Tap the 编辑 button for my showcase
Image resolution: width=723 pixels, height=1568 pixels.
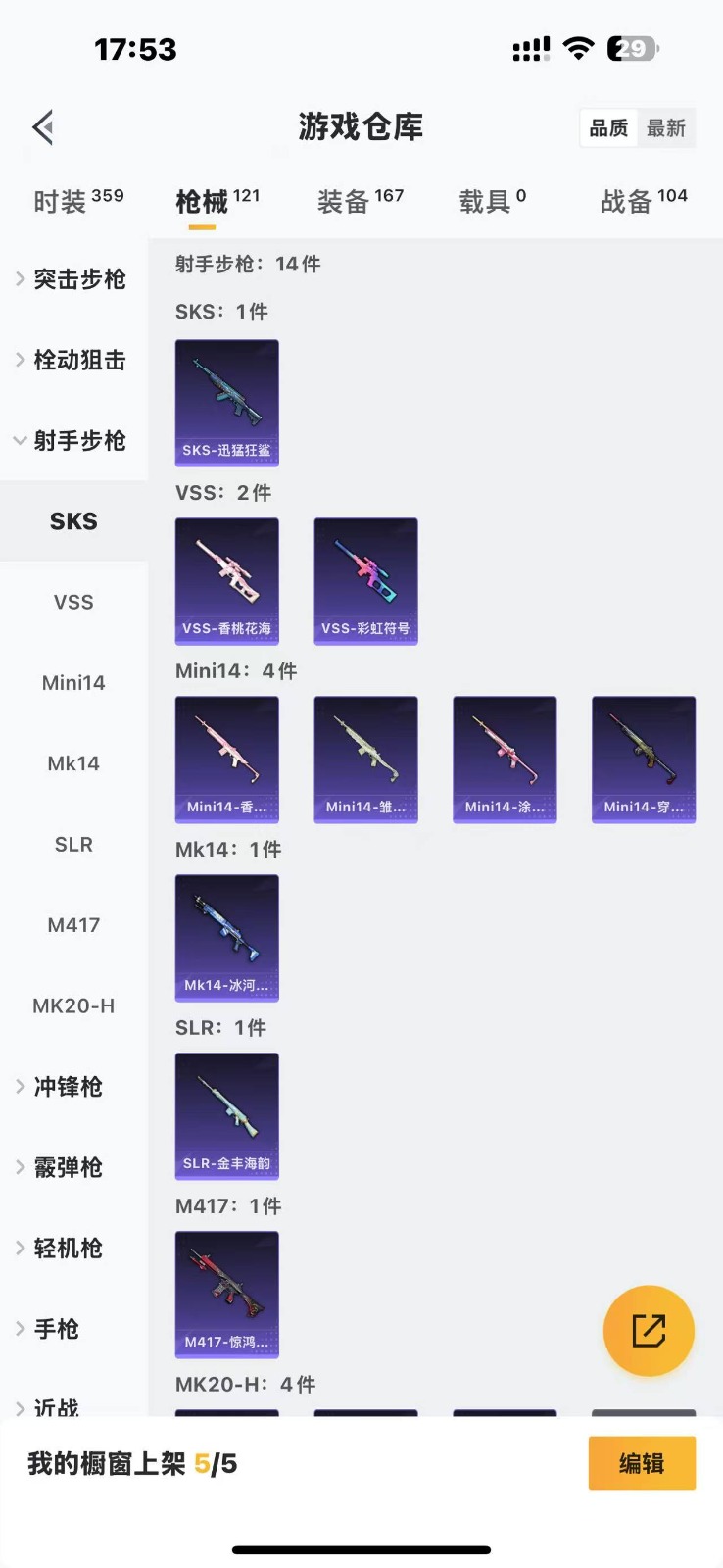[x=642, y=1463]
